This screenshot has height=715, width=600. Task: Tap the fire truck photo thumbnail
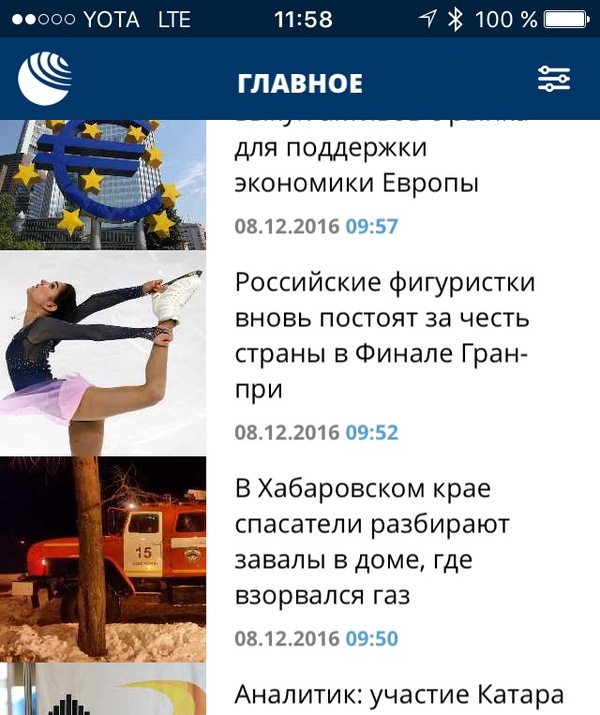[102, 558]
